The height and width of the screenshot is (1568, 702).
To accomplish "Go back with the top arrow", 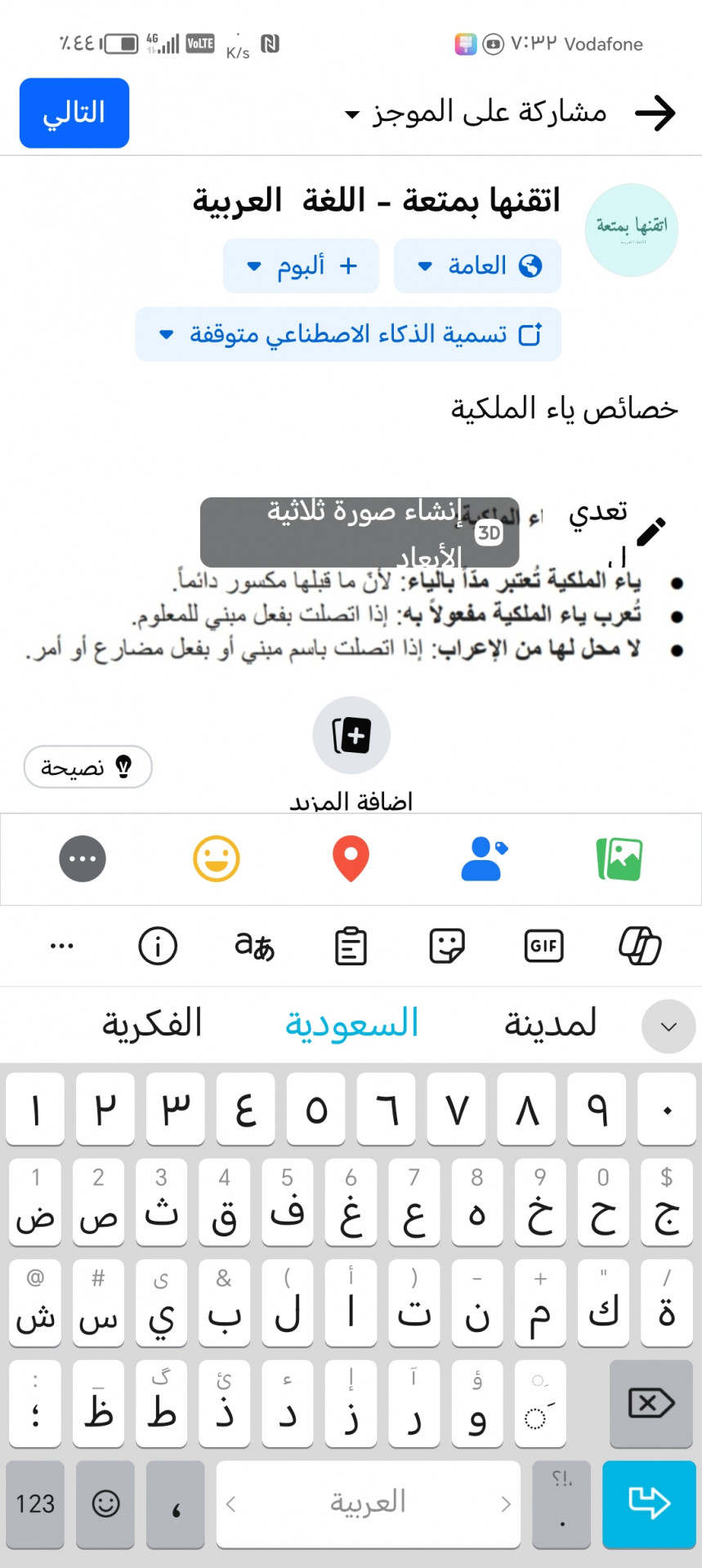I will click(655, 113).
